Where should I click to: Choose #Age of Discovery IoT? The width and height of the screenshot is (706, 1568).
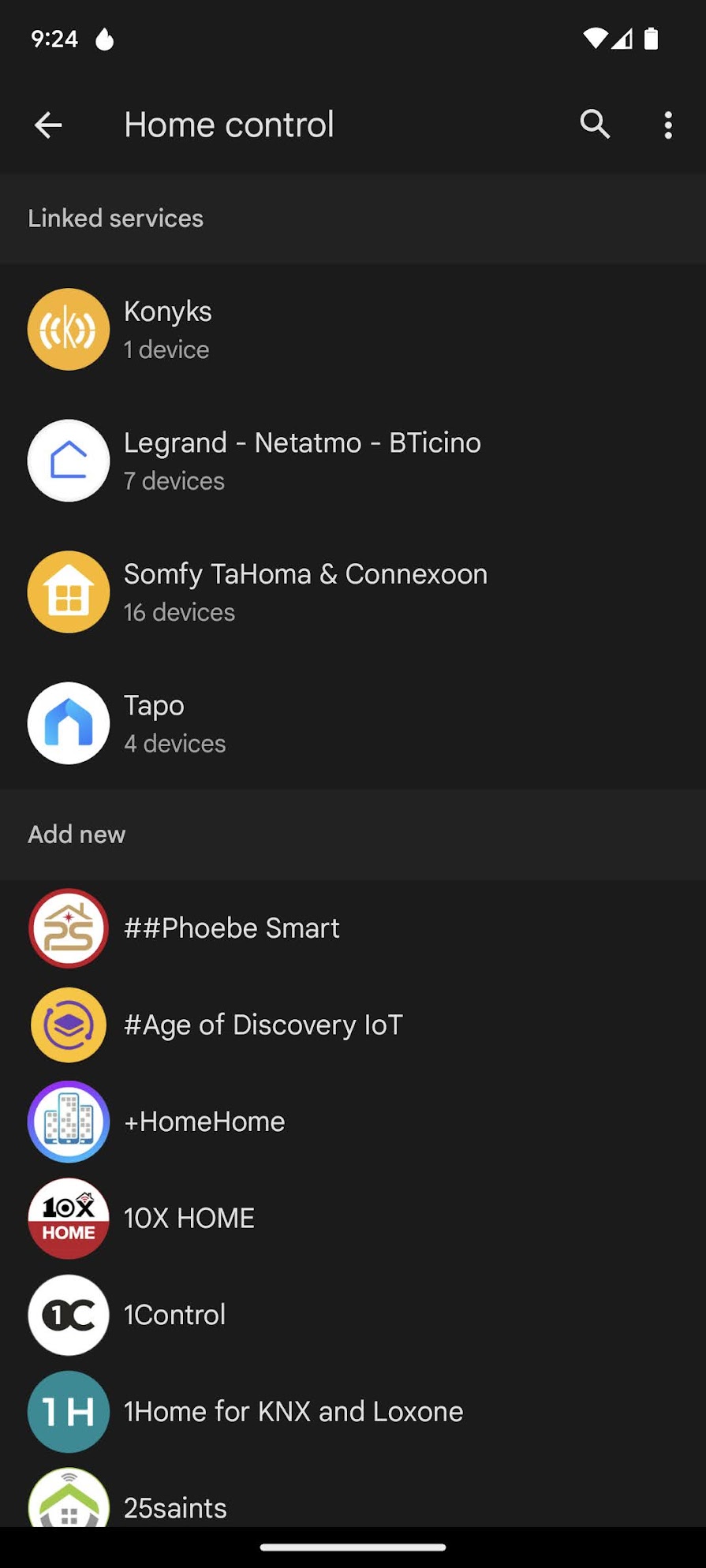[353, 1025]
